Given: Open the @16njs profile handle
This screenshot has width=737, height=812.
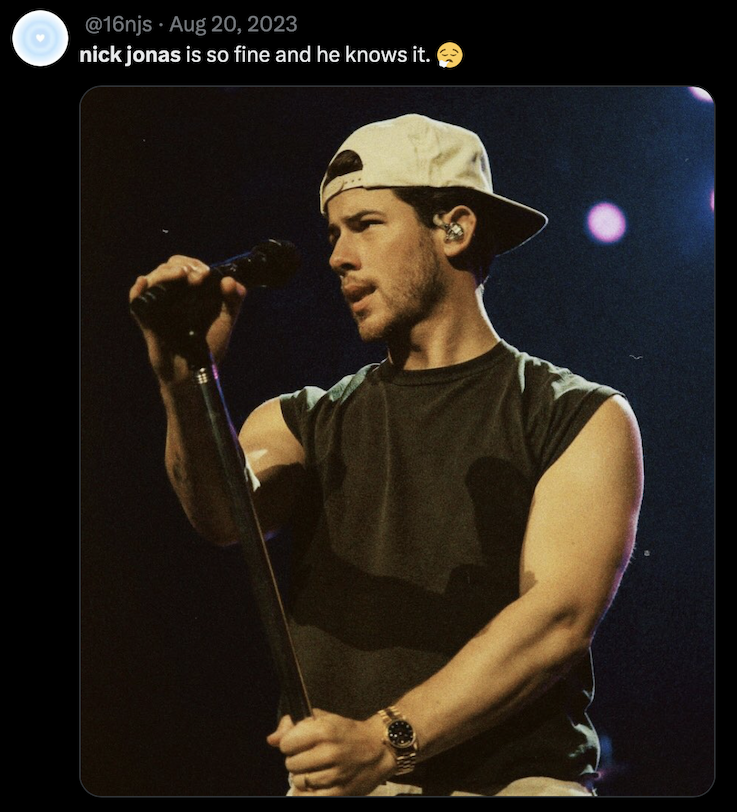Looking at the screenshot, I should pyautogui.click(x=115, y=25).
